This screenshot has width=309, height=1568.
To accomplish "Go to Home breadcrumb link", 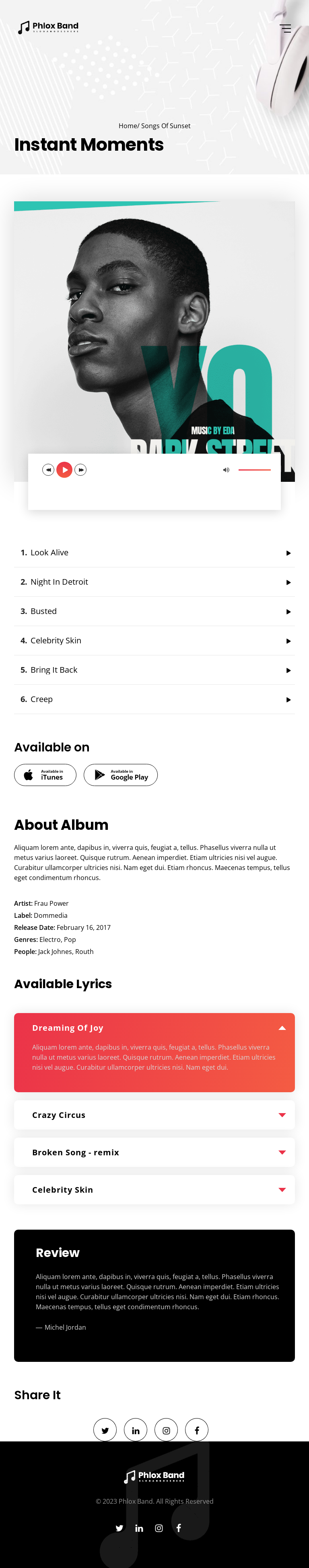I will [x=128, y=126].
